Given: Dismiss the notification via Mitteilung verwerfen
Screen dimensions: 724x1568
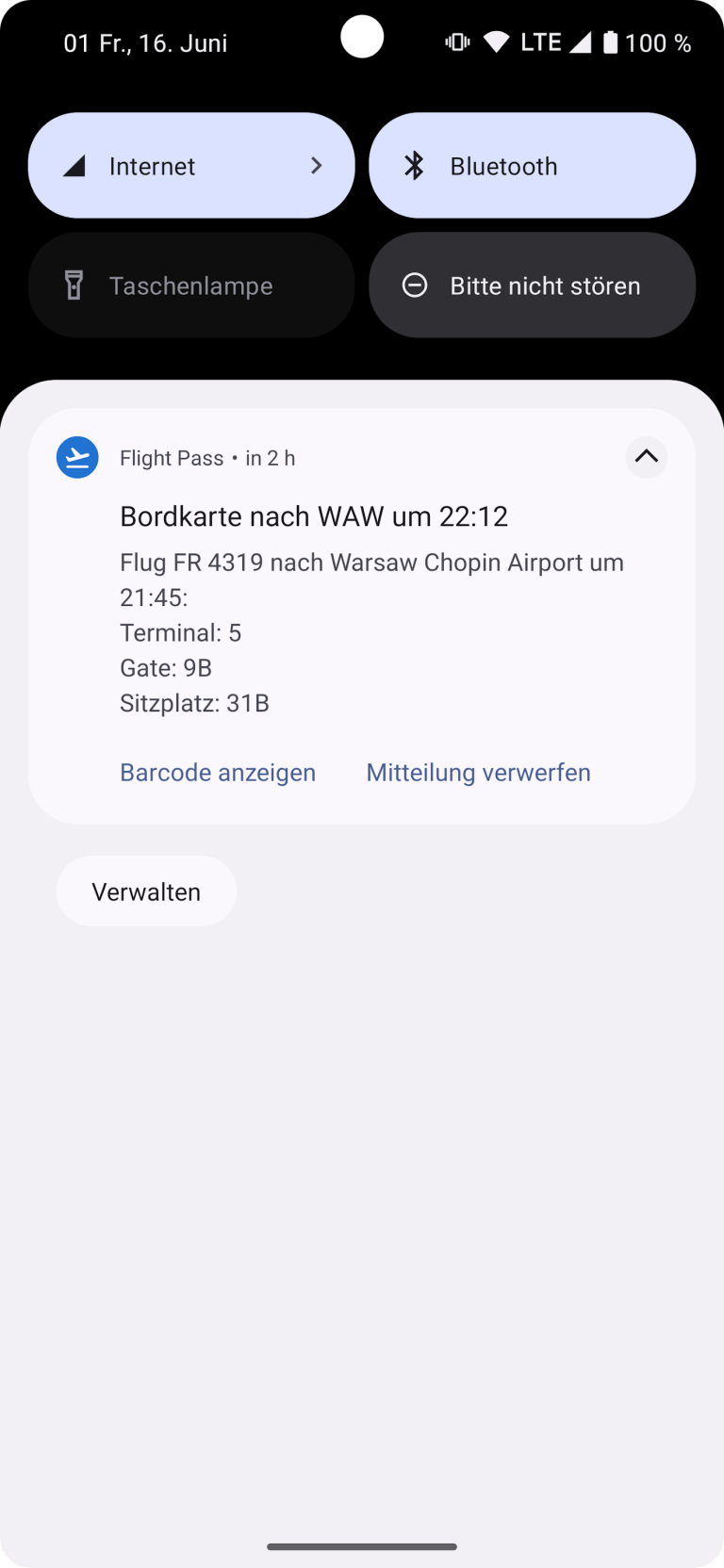Looking at the screenshot, I should pyautogui.click(x=478, y=772).
